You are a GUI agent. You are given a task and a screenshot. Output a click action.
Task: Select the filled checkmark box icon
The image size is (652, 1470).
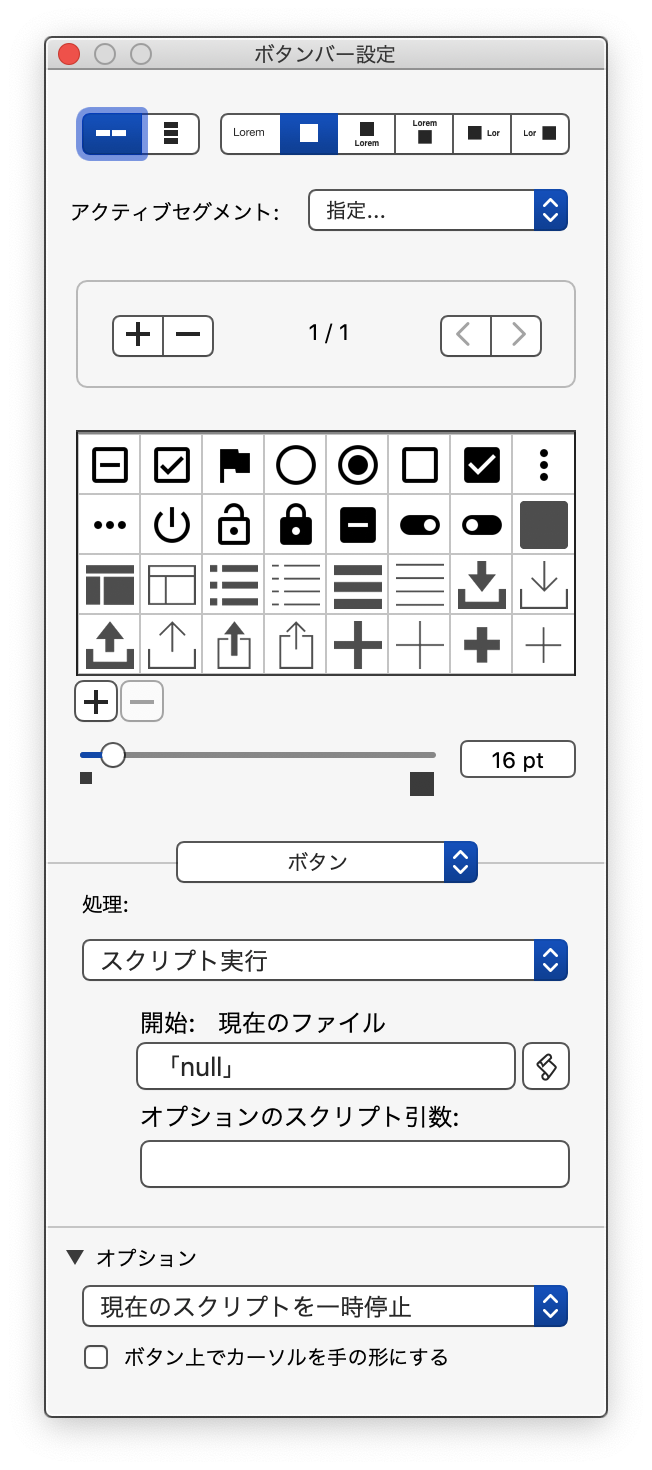pos(481,464)
